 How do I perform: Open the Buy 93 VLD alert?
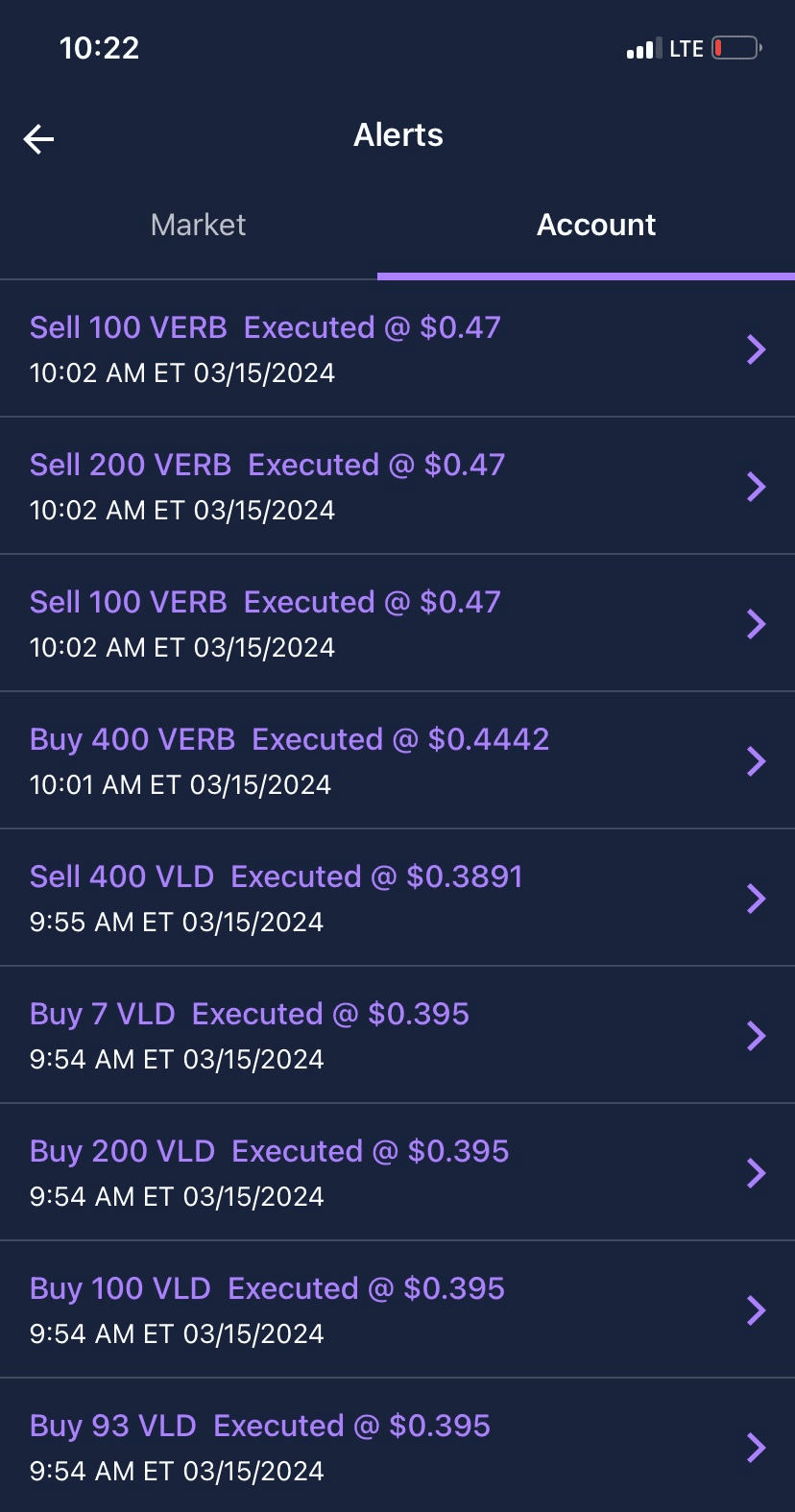pyautogui.click(x=397, y=1447)
